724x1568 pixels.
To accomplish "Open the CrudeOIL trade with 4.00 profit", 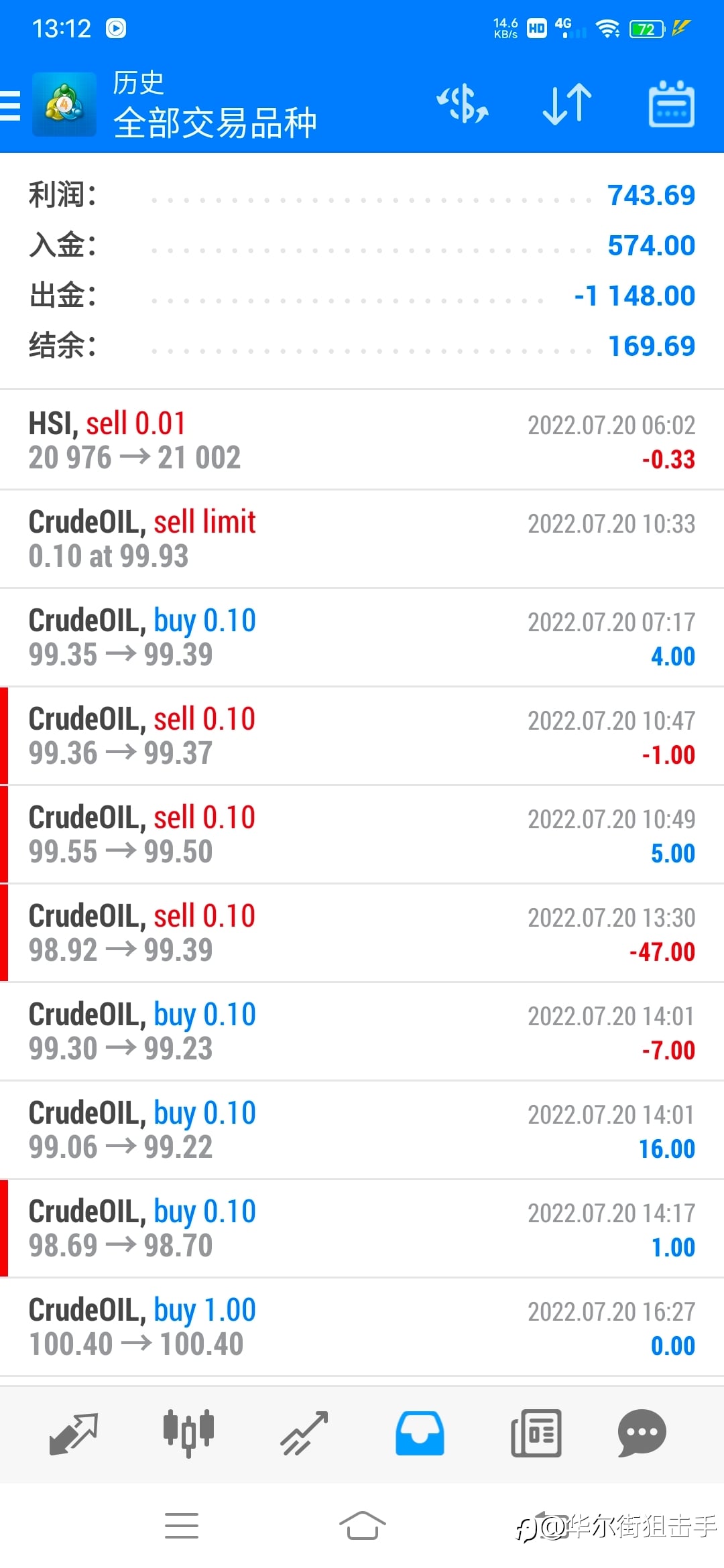I will 362,637.
